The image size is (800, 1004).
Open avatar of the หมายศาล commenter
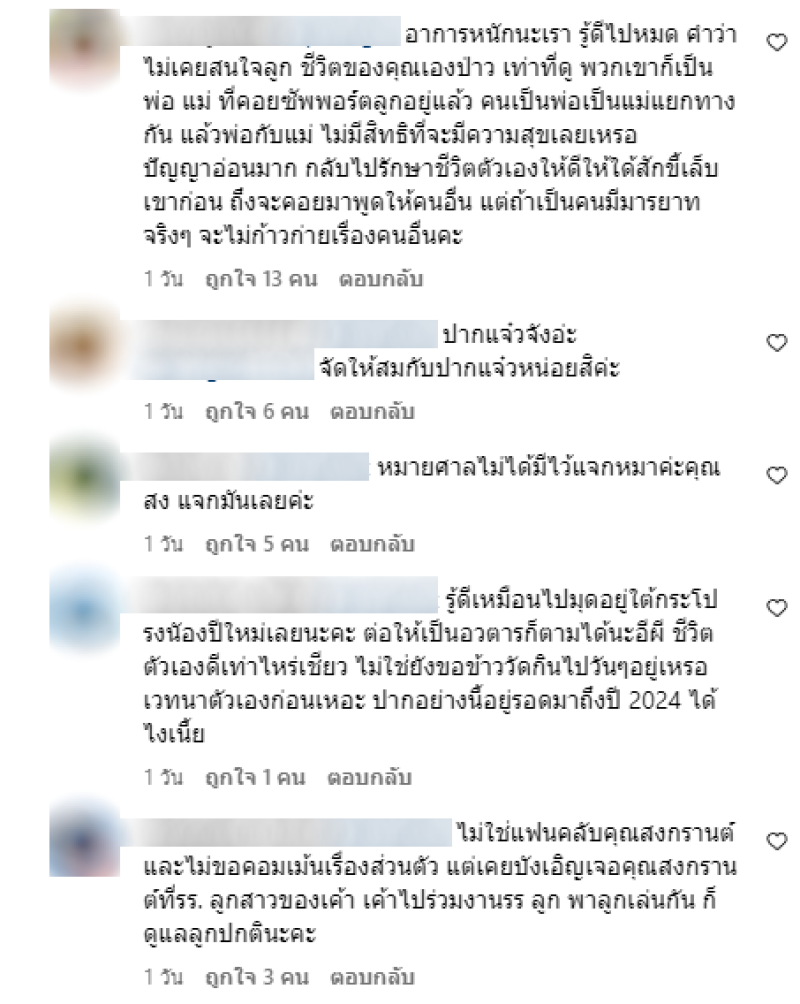pyautogui.click(x=84, y=478)
